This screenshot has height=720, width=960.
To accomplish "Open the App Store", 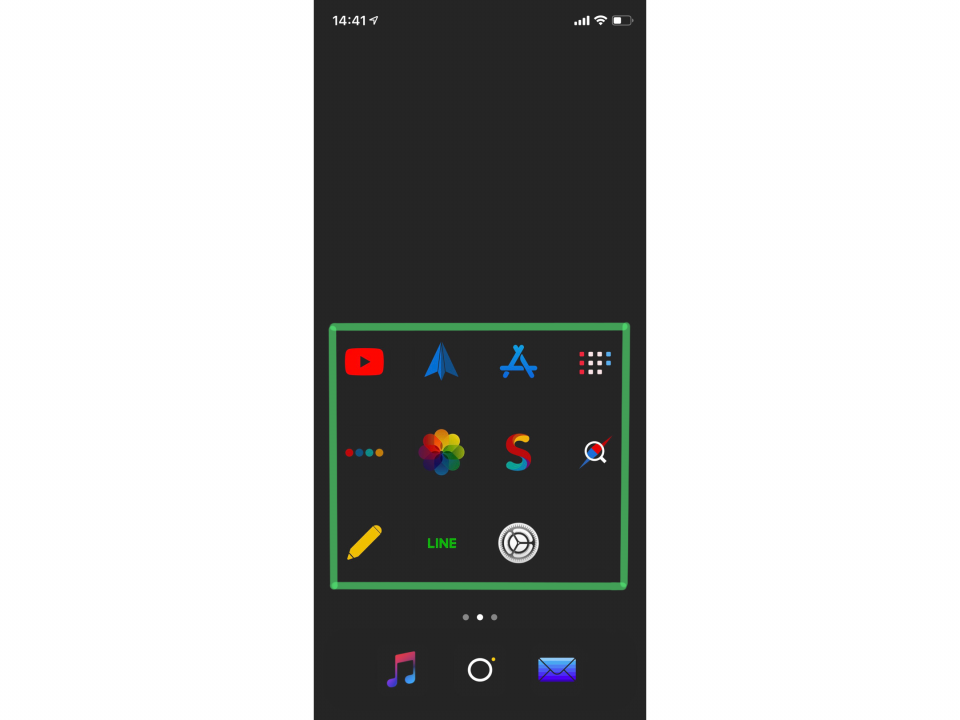I will [x=518, y=362].
